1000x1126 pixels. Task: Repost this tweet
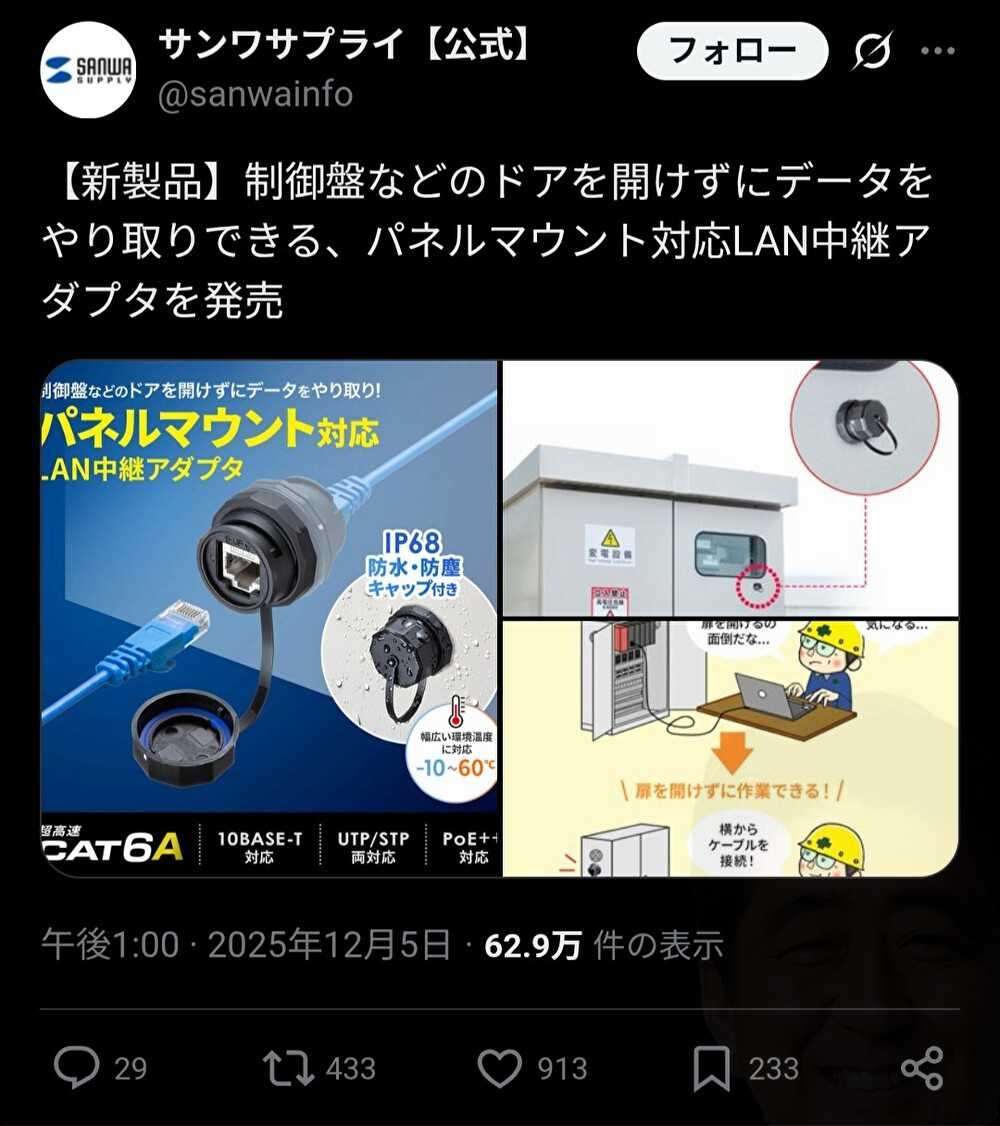(288, 1068)
